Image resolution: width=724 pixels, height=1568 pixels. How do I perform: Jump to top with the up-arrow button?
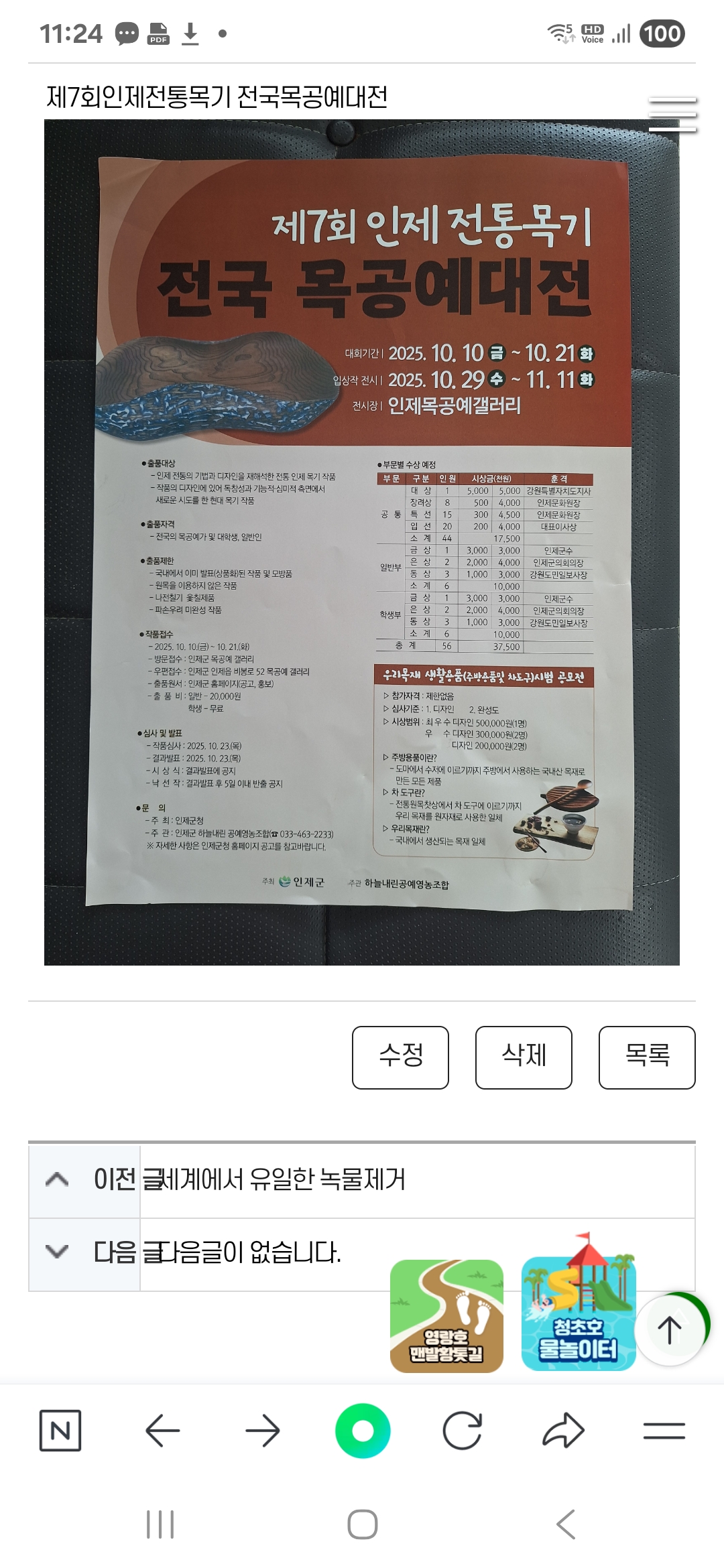point(669,1330)
